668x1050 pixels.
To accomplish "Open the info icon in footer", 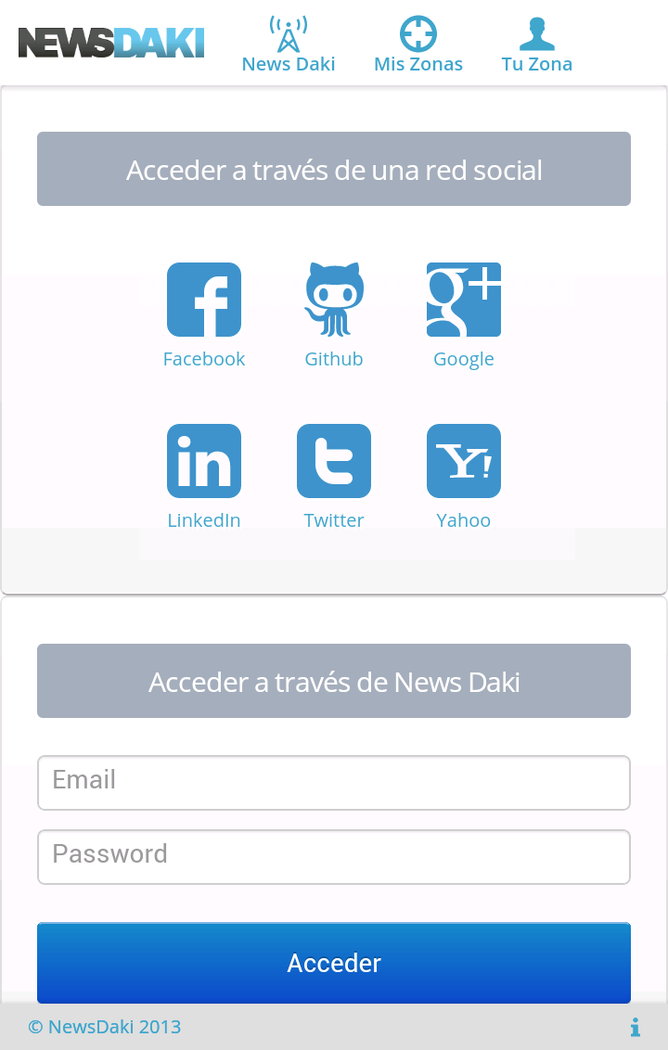I will click(635, 1027).
